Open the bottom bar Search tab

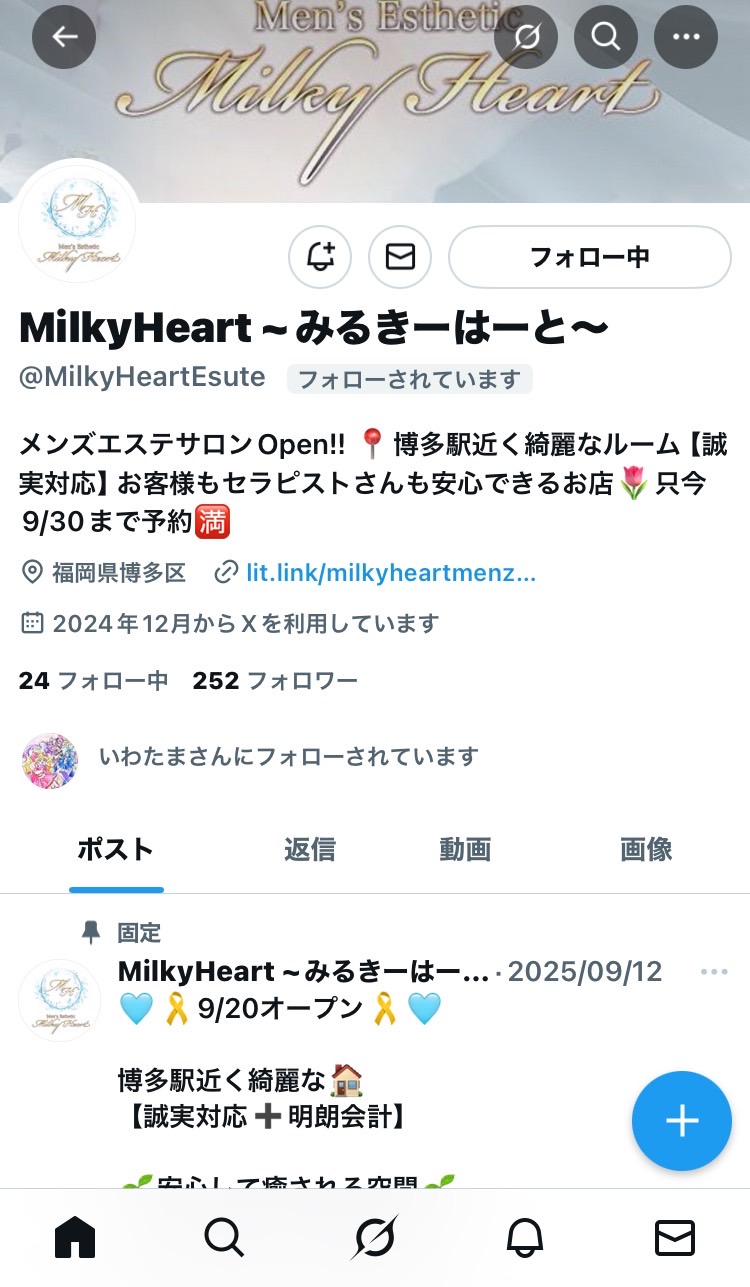(x=224, y=1238)
